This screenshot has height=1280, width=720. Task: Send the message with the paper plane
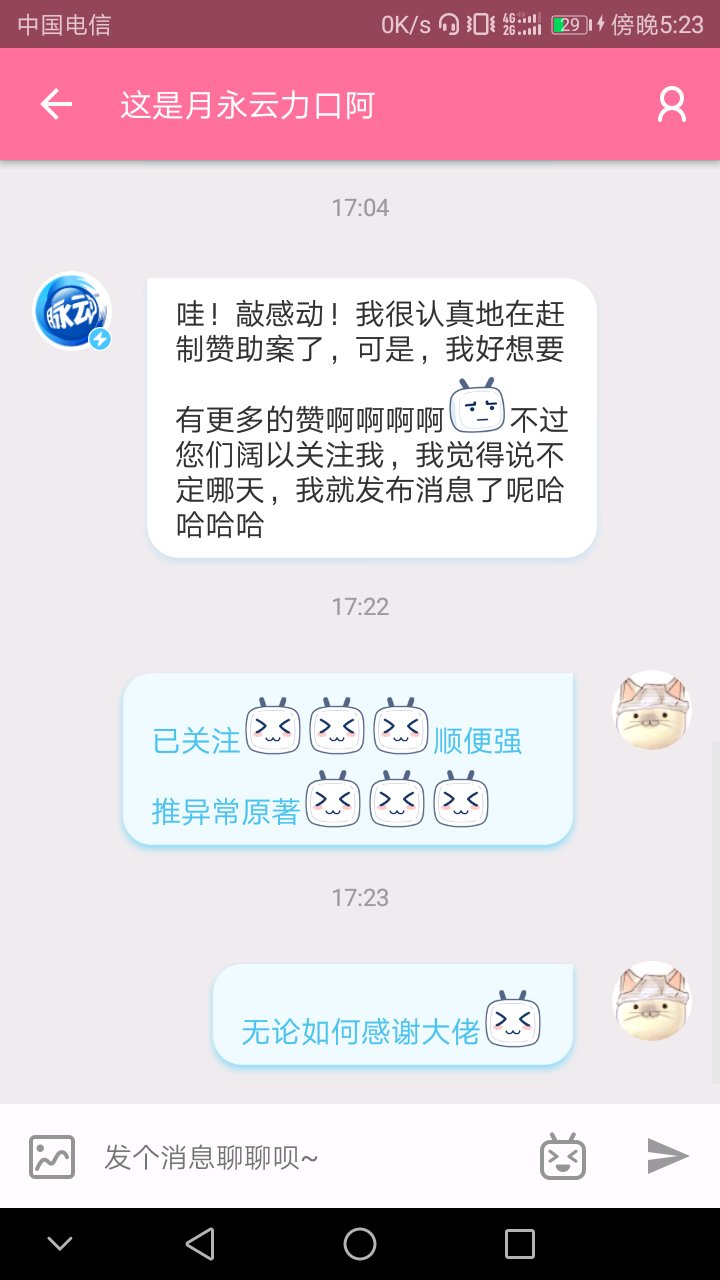tap(668, 1156)
